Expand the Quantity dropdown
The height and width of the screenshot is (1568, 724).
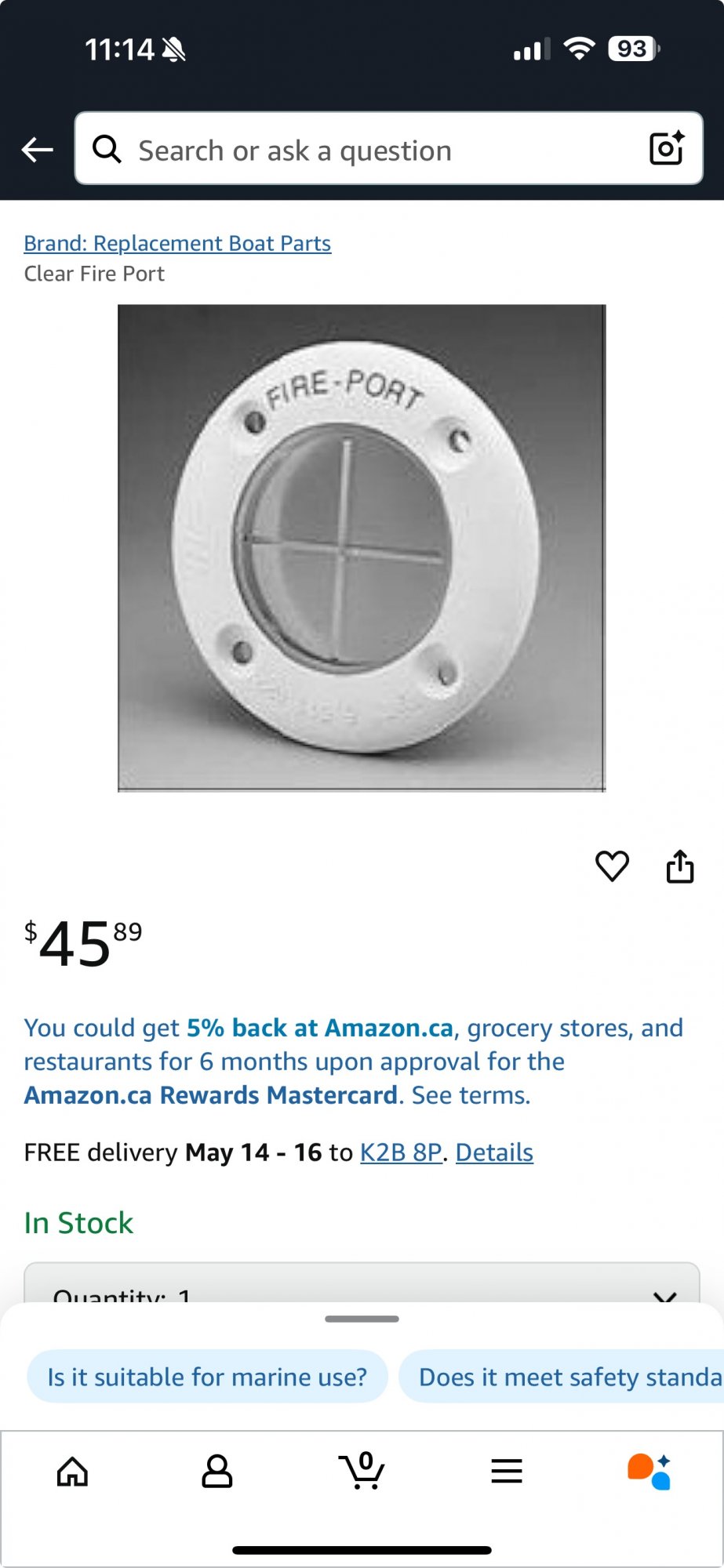(362, 1286)
